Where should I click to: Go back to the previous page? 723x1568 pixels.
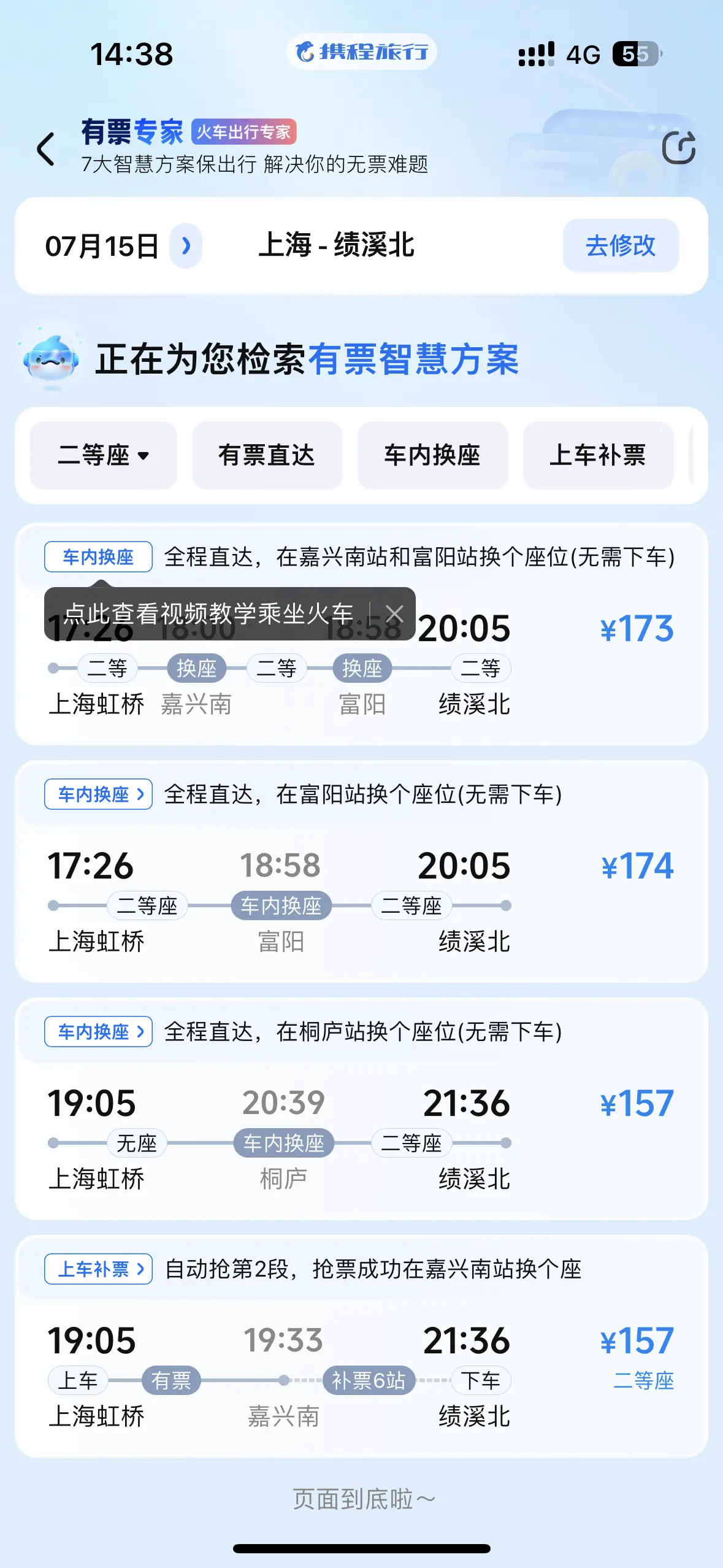[46, 149]
